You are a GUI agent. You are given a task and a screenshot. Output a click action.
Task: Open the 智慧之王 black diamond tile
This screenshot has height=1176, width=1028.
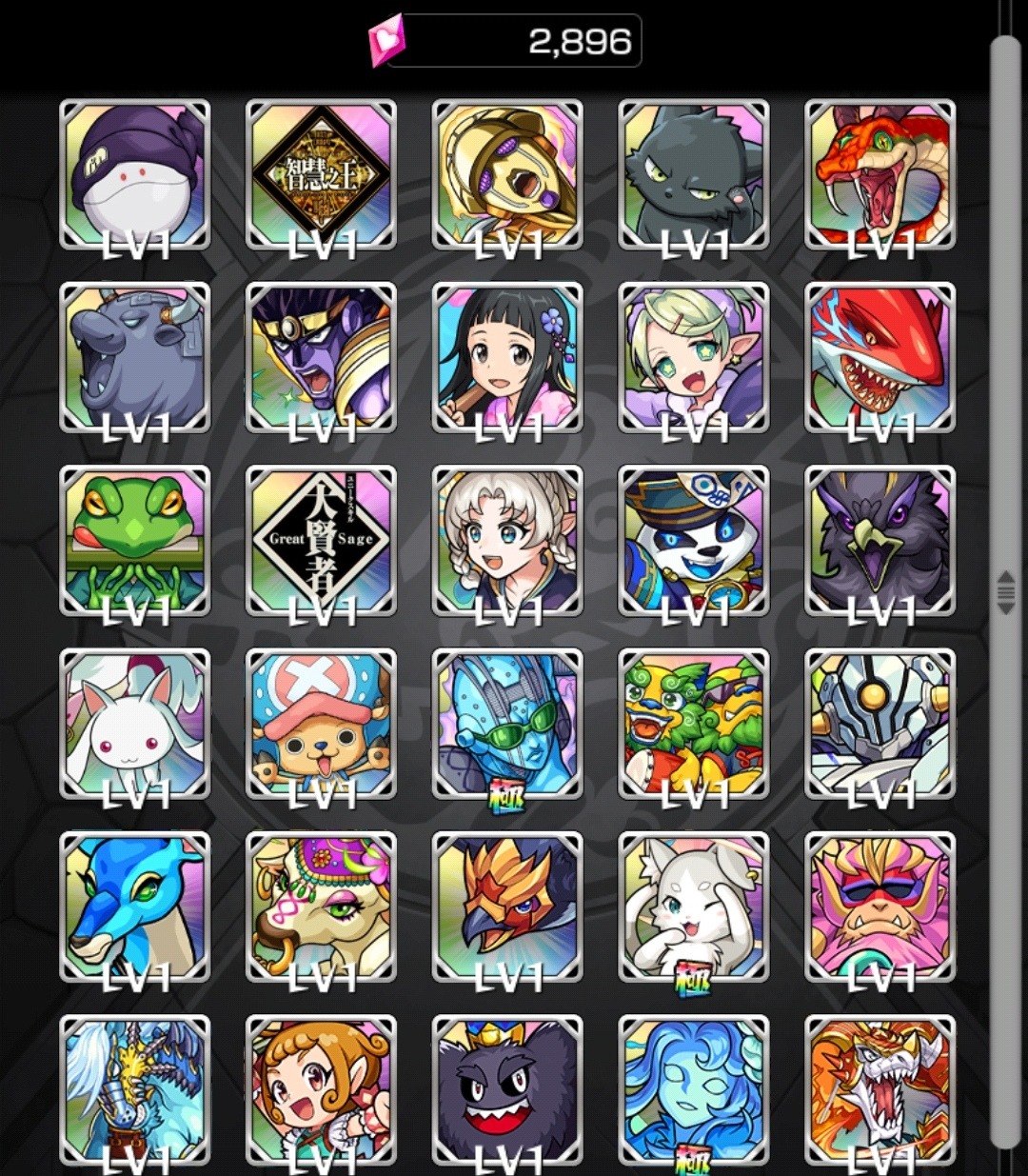point(321,174)
